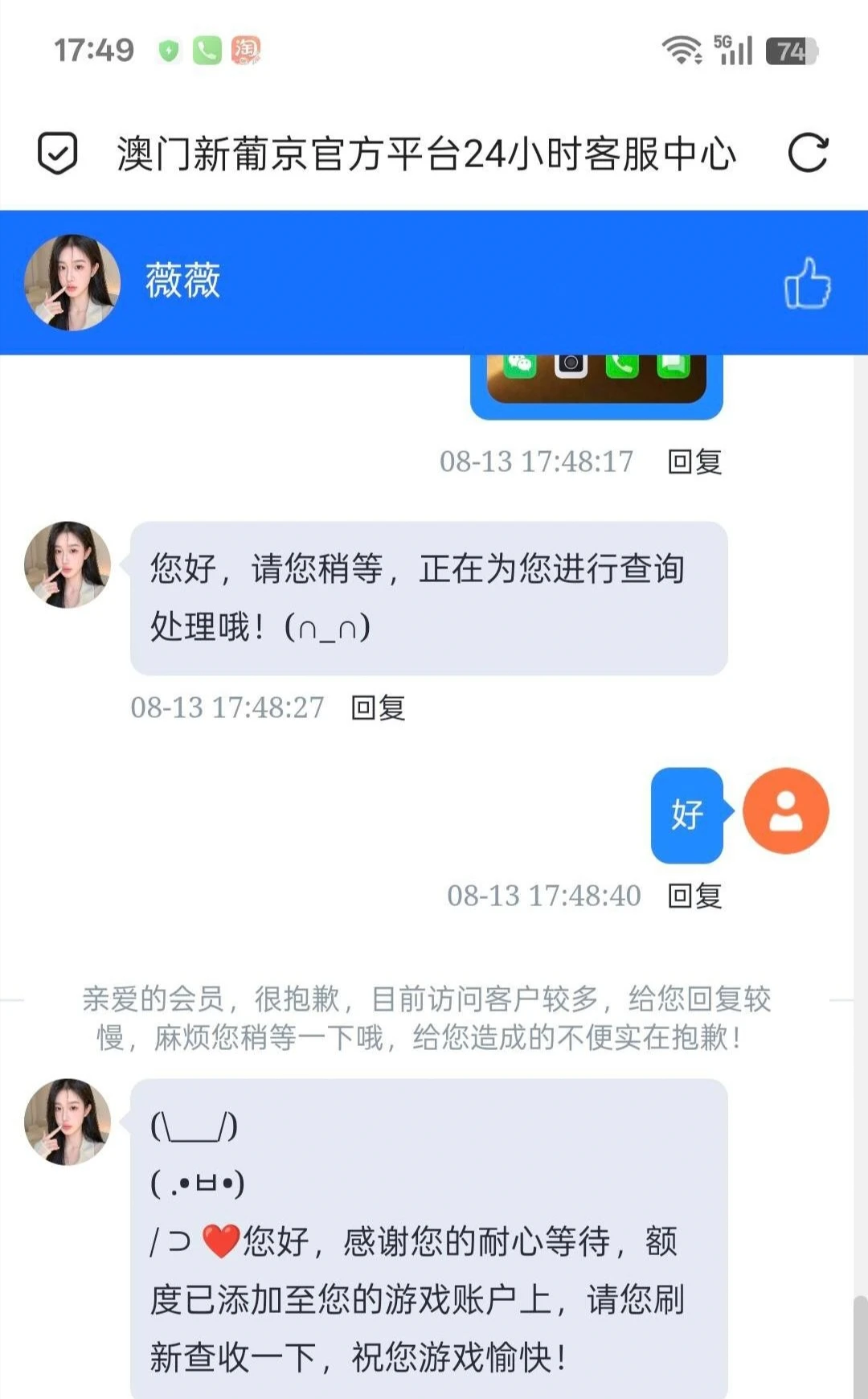Refresh the customer service chat page
Image resolution: width=868 pixels, height=1399 pixels.
[807, 153]
